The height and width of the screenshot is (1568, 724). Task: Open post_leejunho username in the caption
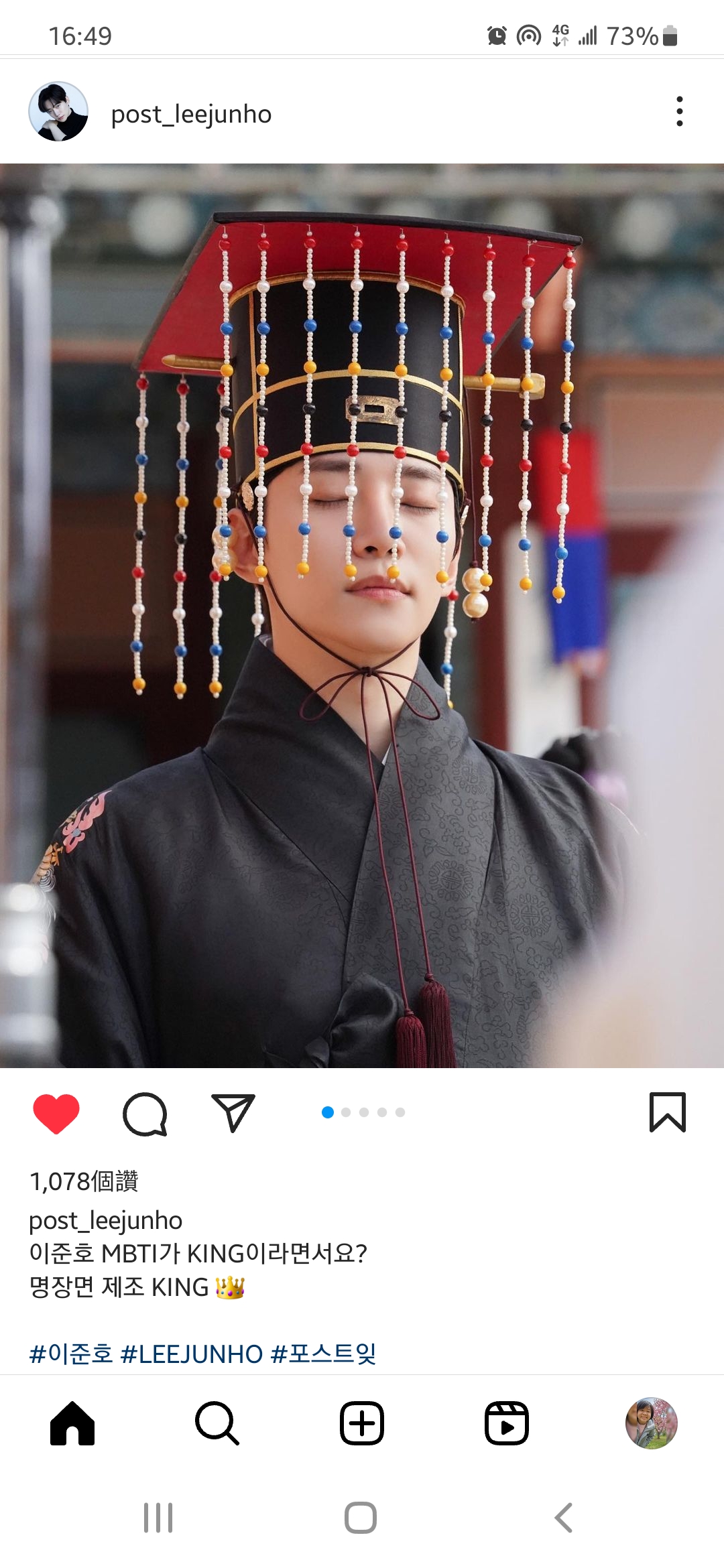point(105,1220)
